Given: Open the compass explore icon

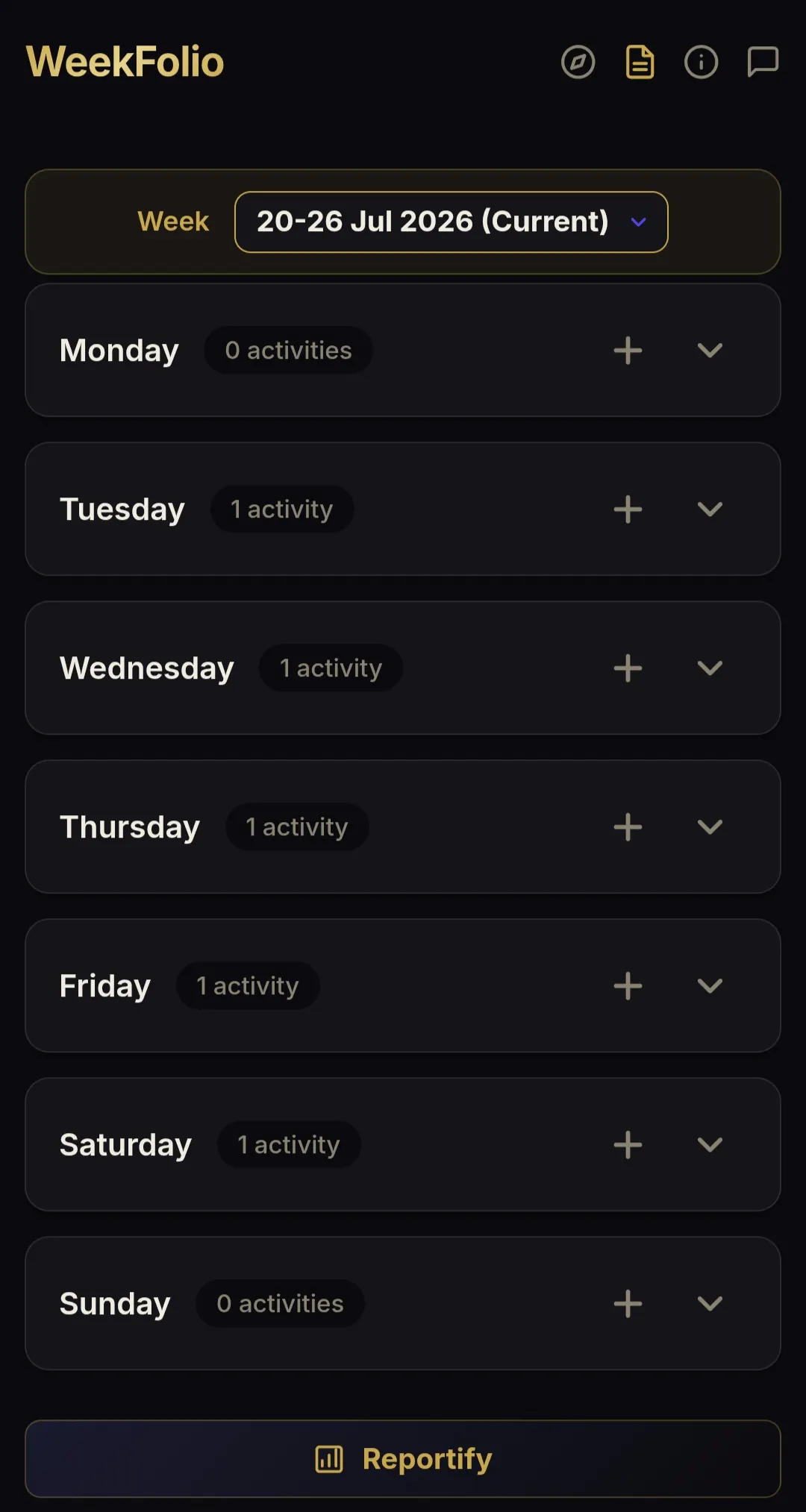Looking at the screenshot, I should coord(578,62).
